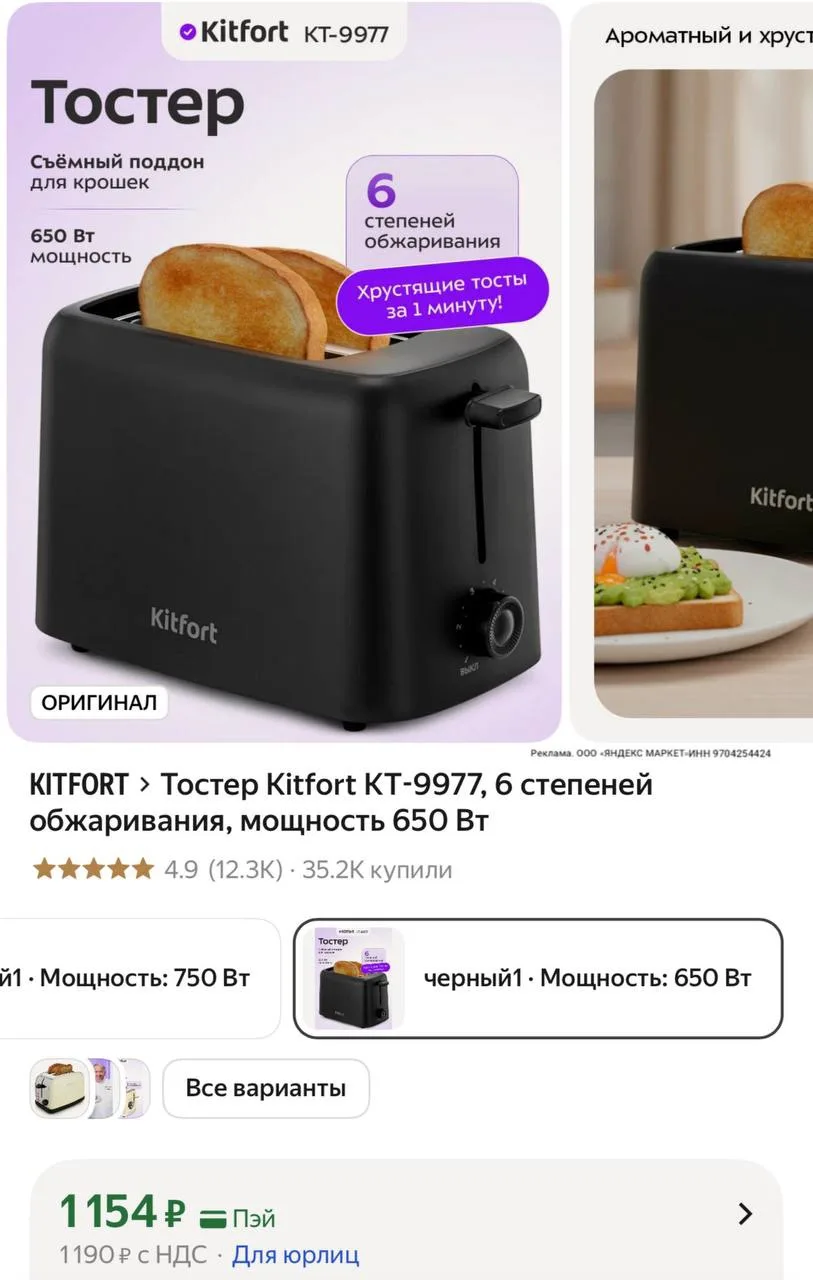Expand price details via the chevron arrow
Viewport: 813px width, 1280px height.
tap(745, 1214)
